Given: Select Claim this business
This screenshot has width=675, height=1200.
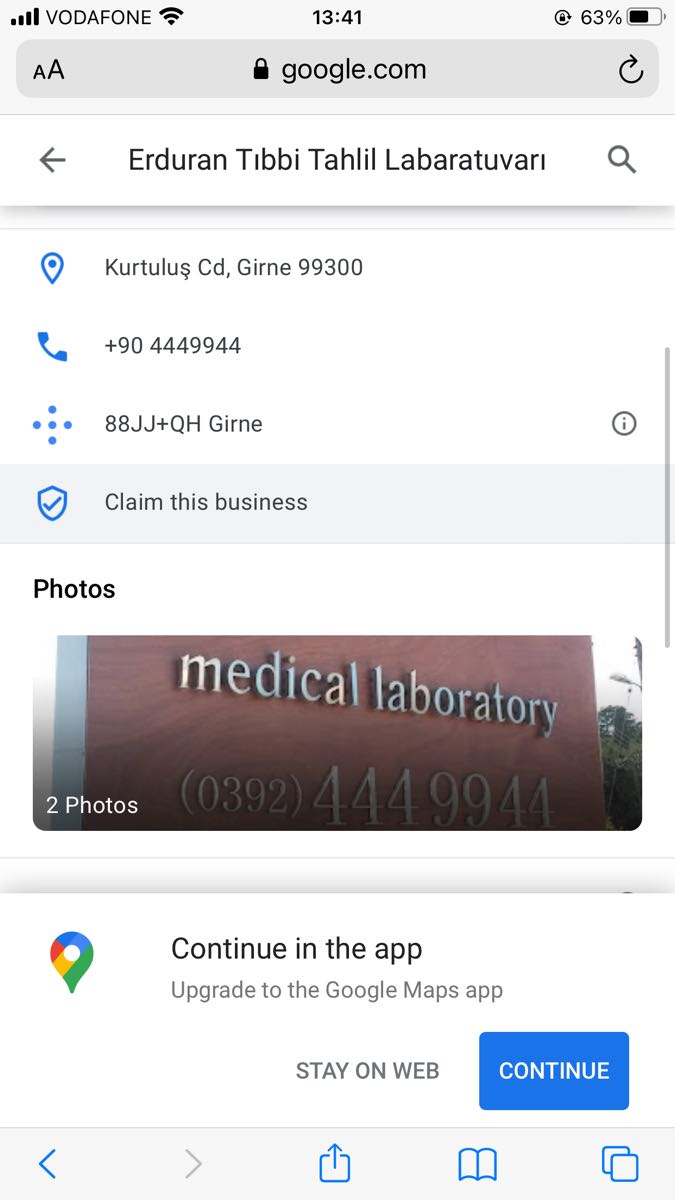Looking at the screenshot, I should [206, 502].
